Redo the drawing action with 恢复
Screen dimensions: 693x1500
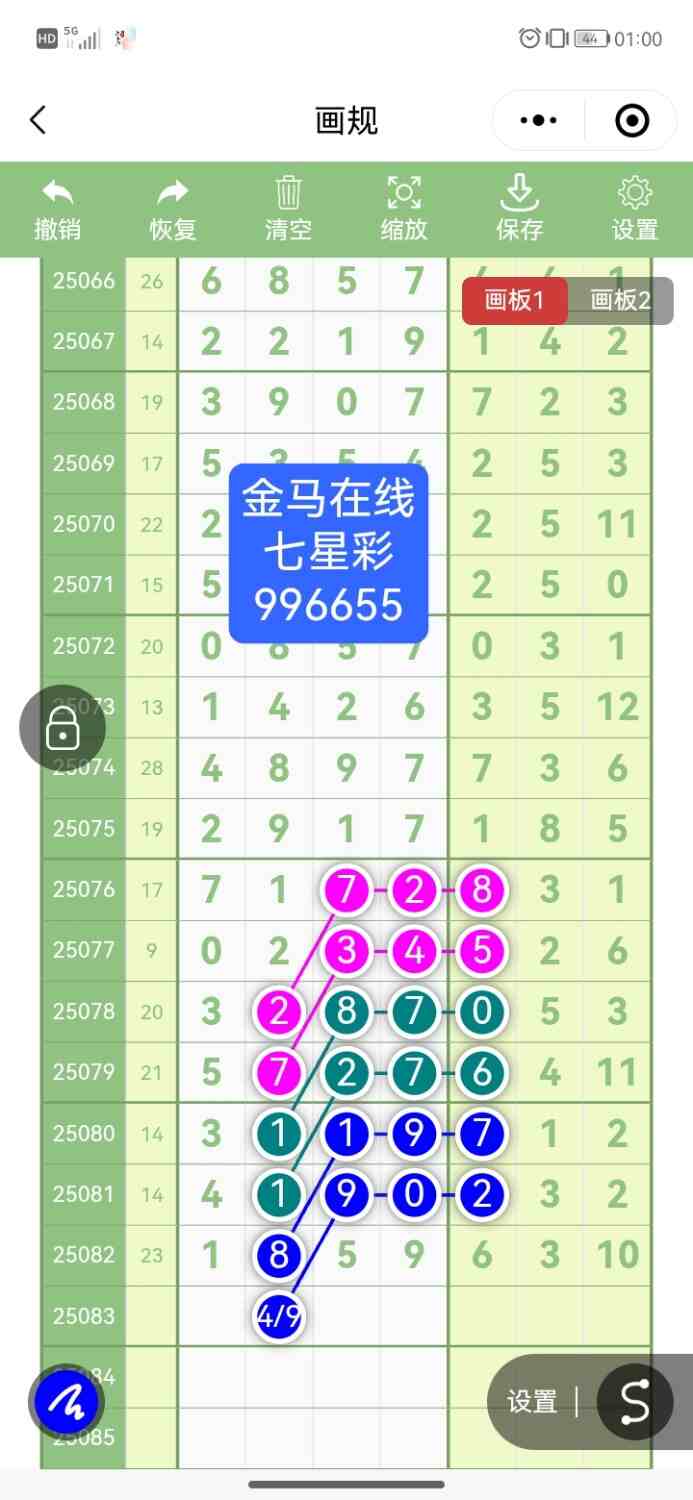(173, 209)
